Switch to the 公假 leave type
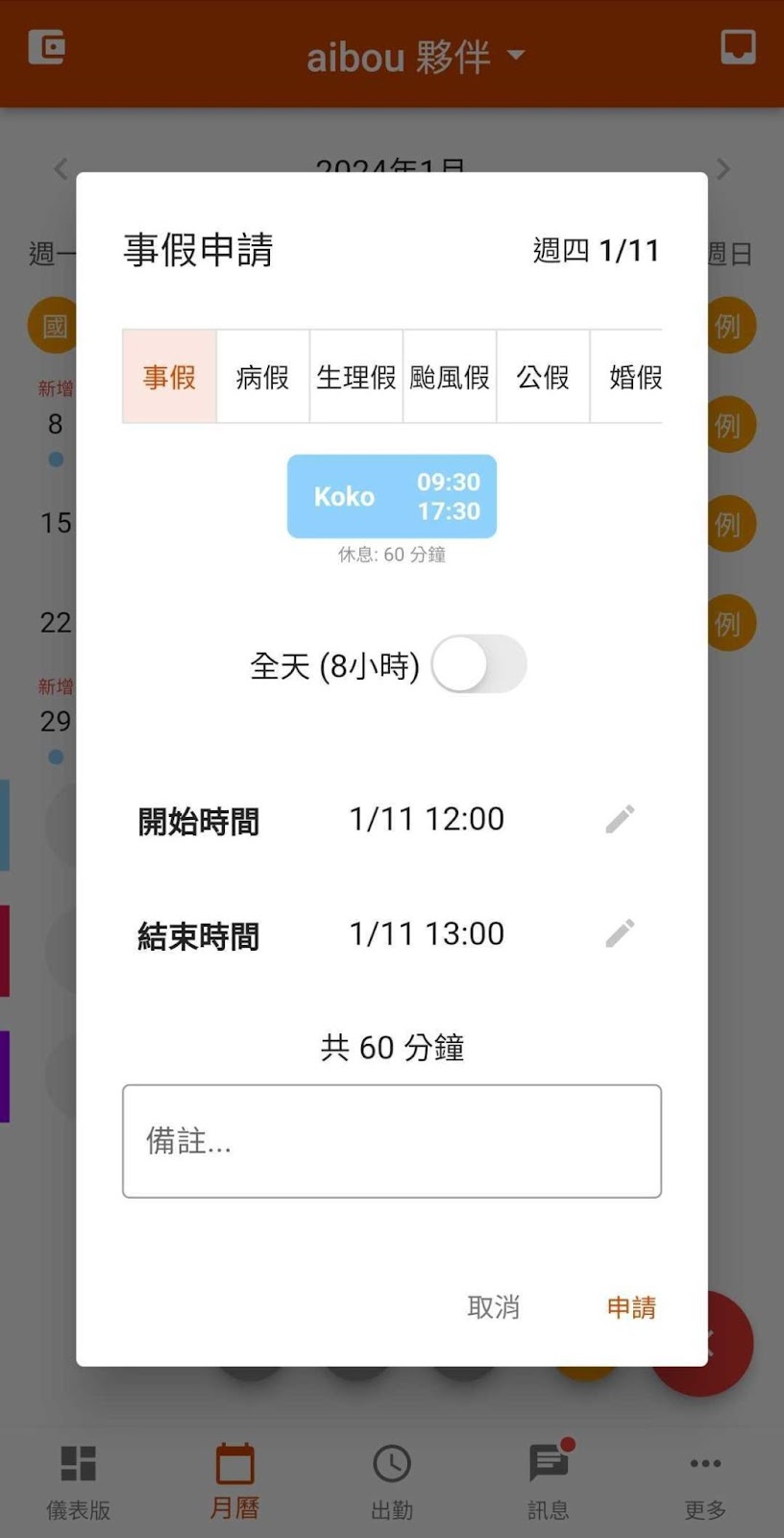 [543, 377]
